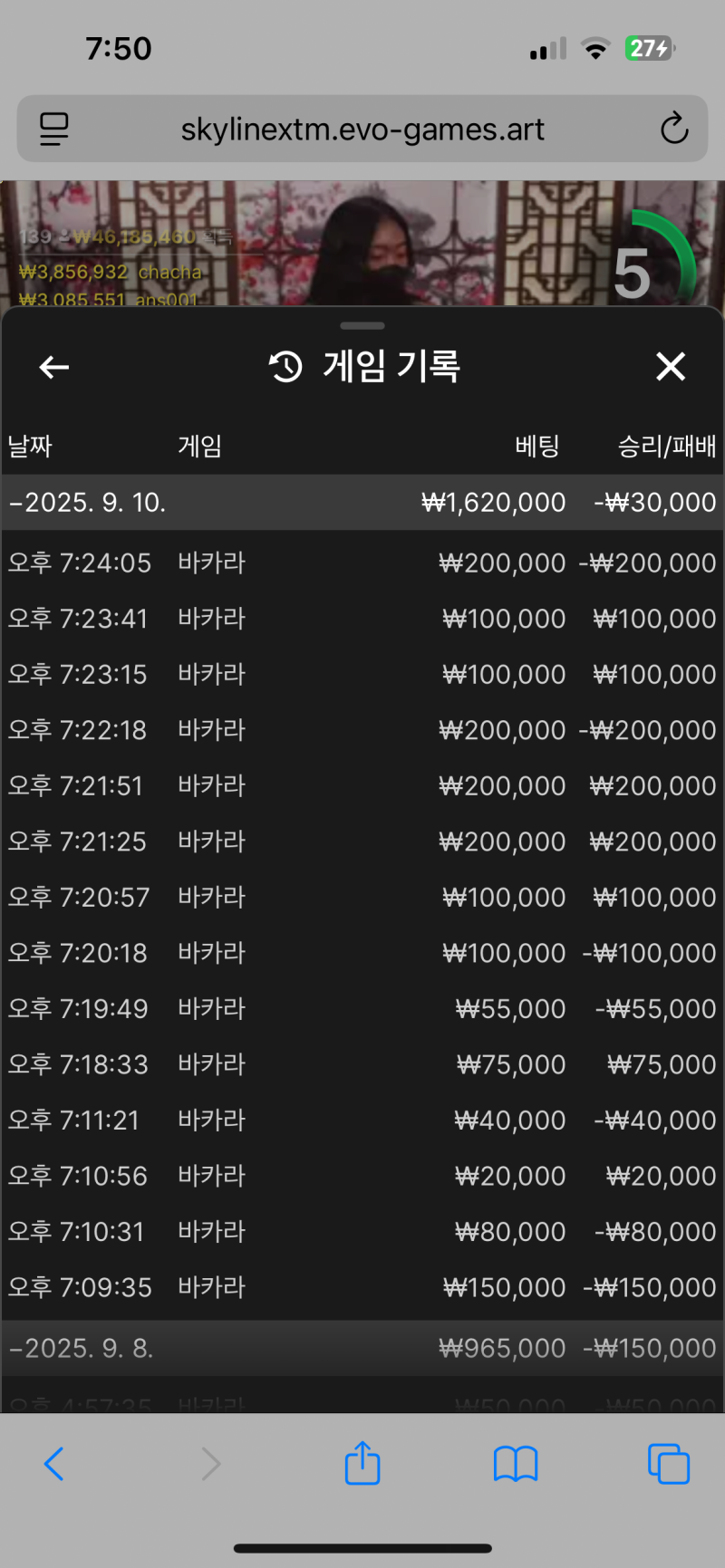Reload the page in Safari
Screen dimensions: 725x1568
tap(674, 130)
